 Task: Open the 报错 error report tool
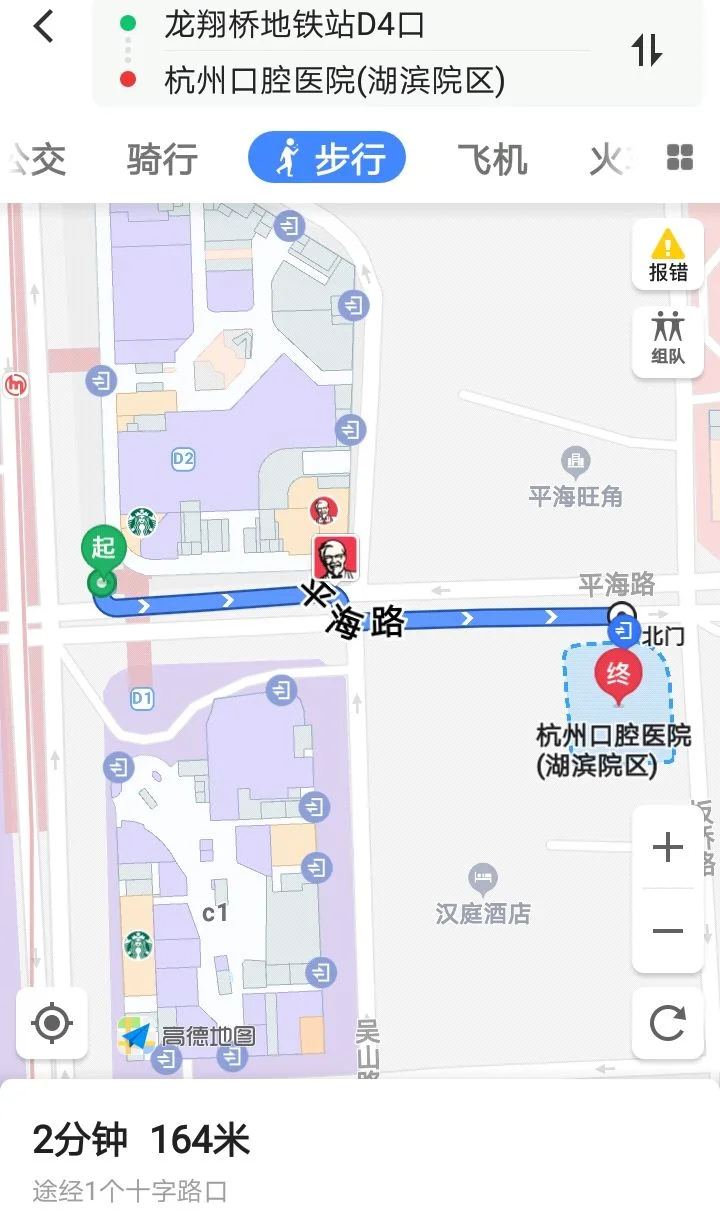(x=667, y=252)
